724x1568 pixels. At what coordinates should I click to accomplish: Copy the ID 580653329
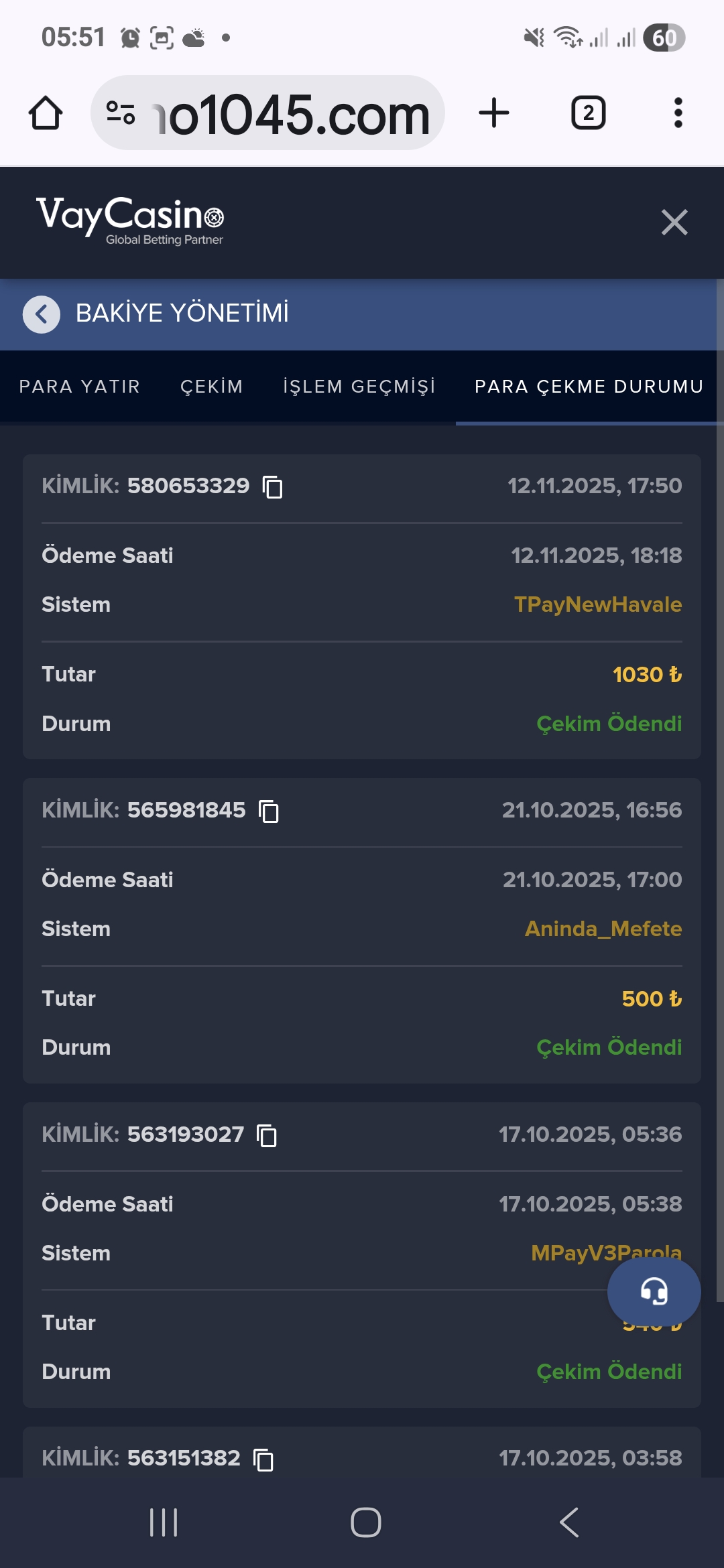273,486
